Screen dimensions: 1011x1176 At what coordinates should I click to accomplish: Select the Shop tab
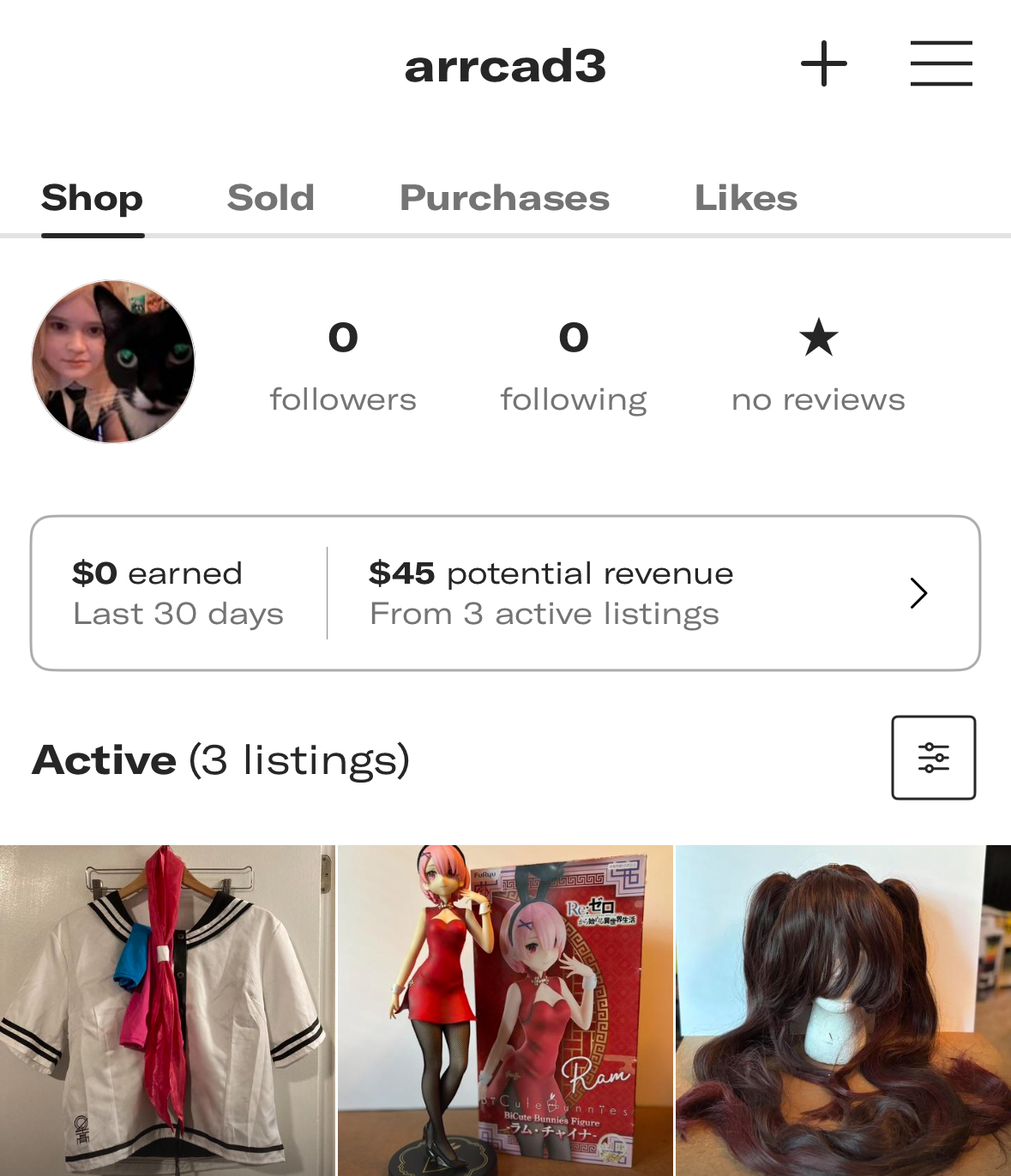[93, 198]
